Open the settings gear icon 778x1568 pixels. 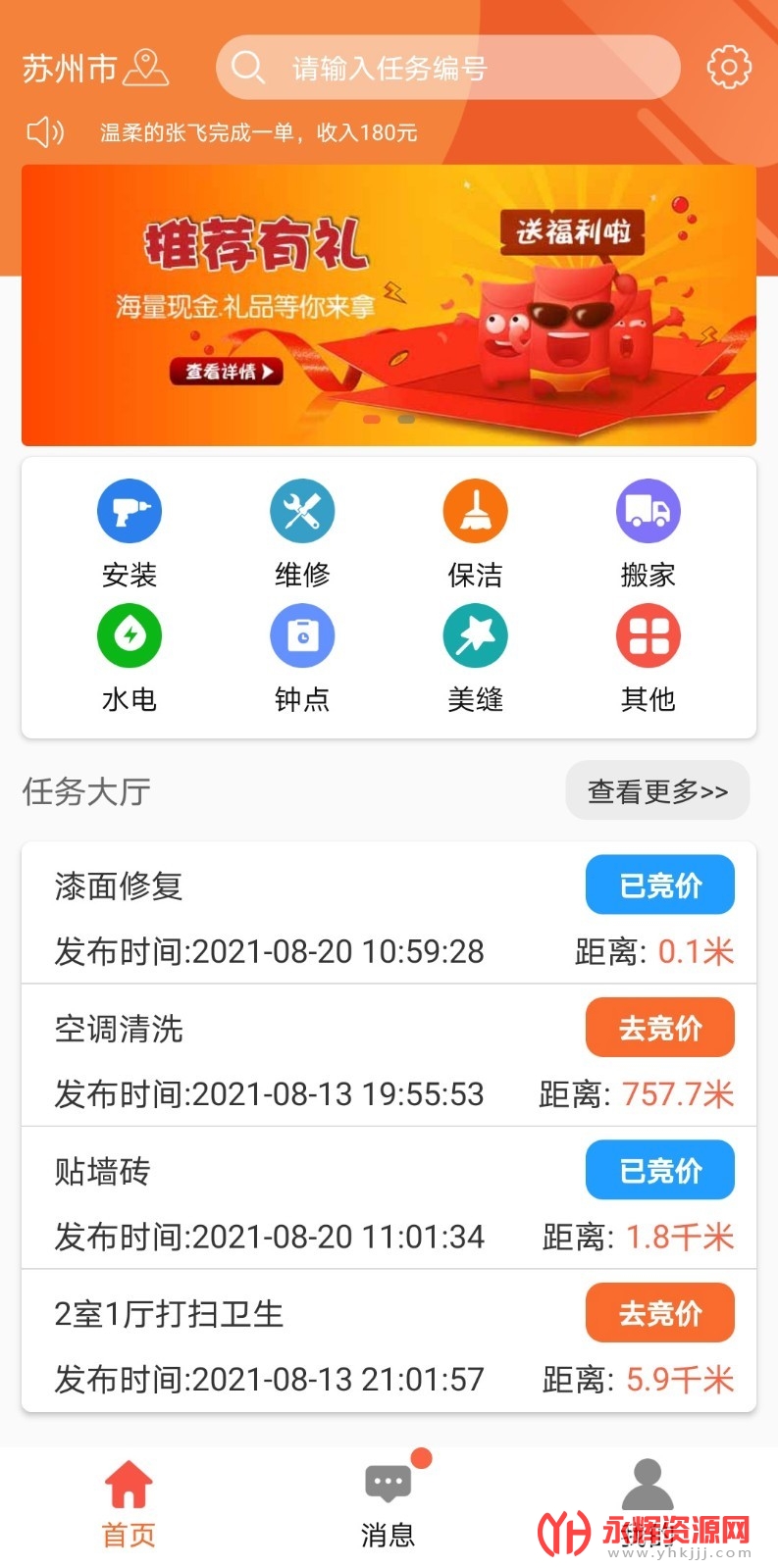coord(729,67)
